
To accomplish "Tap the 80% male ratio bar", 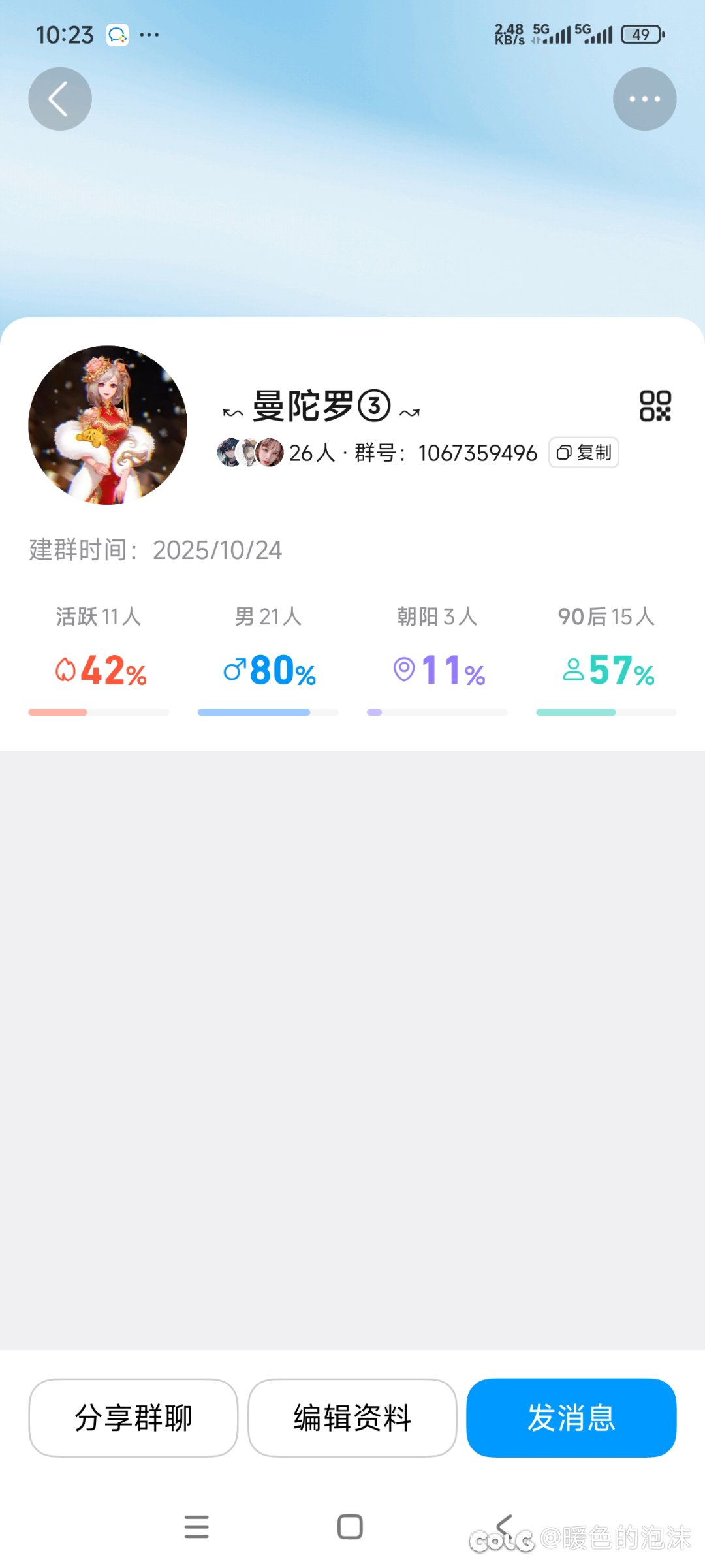I will 268,712.
